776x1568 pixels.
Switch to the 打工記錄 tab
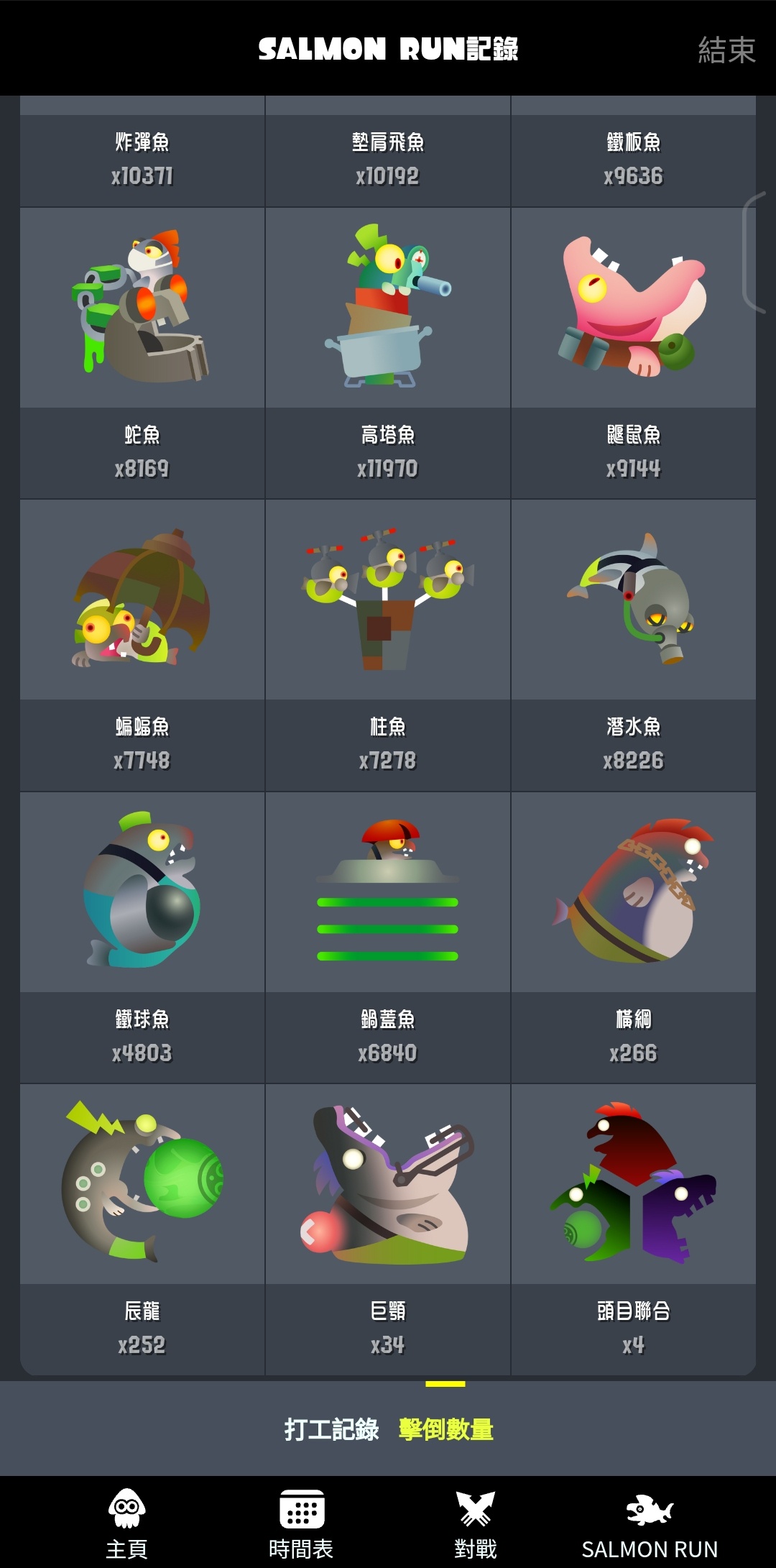point(331,1429)
